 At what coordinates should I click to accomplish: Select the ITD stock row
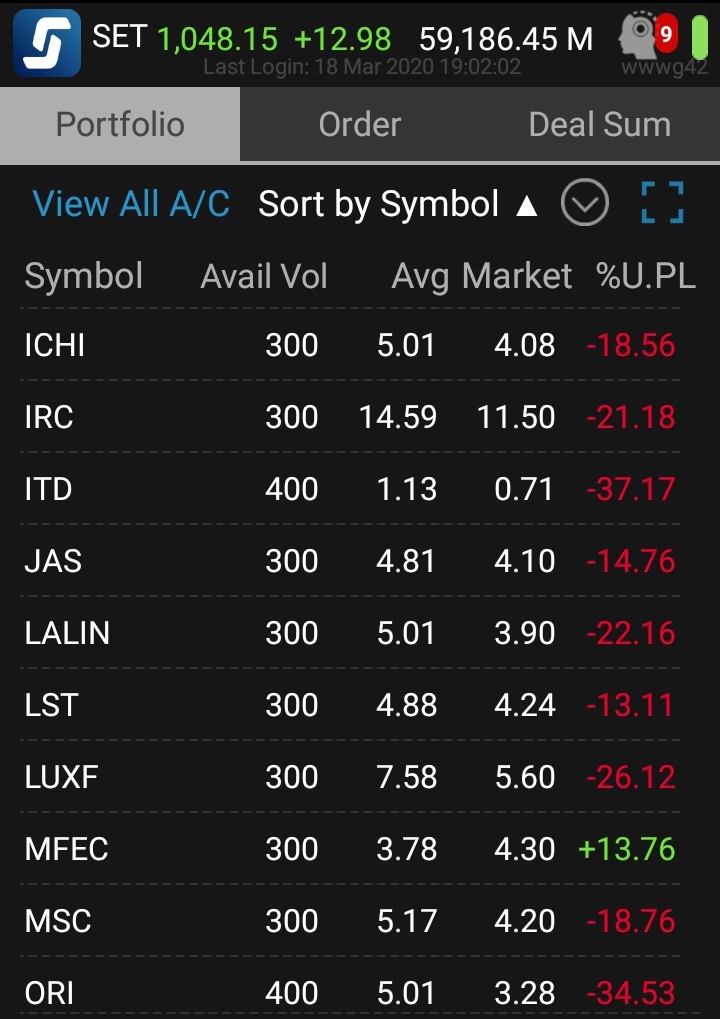click(x=350, y=489)
